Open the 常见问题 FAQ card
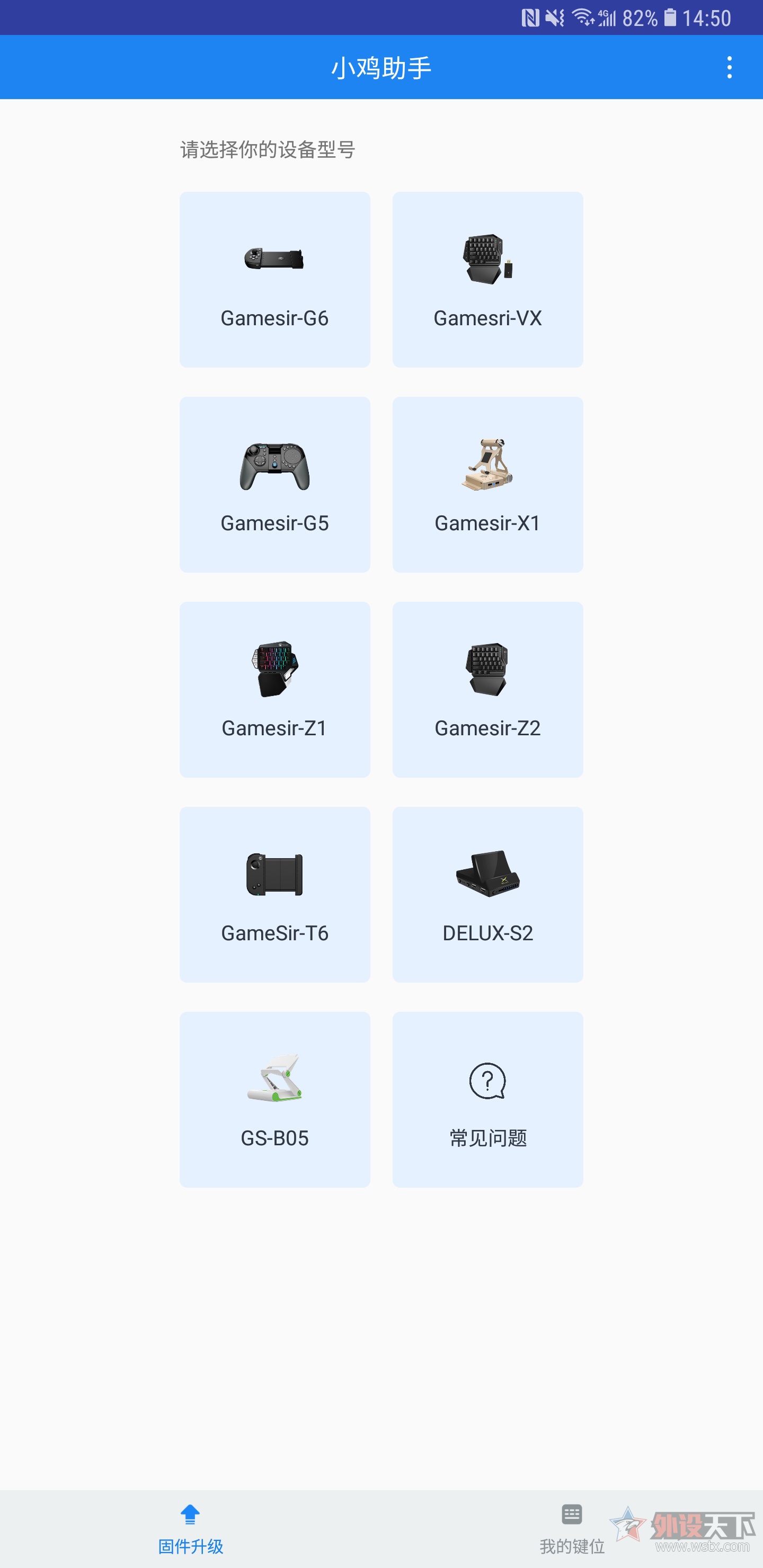Viewport: 763px width, 1568px height. pos(488,1099)
